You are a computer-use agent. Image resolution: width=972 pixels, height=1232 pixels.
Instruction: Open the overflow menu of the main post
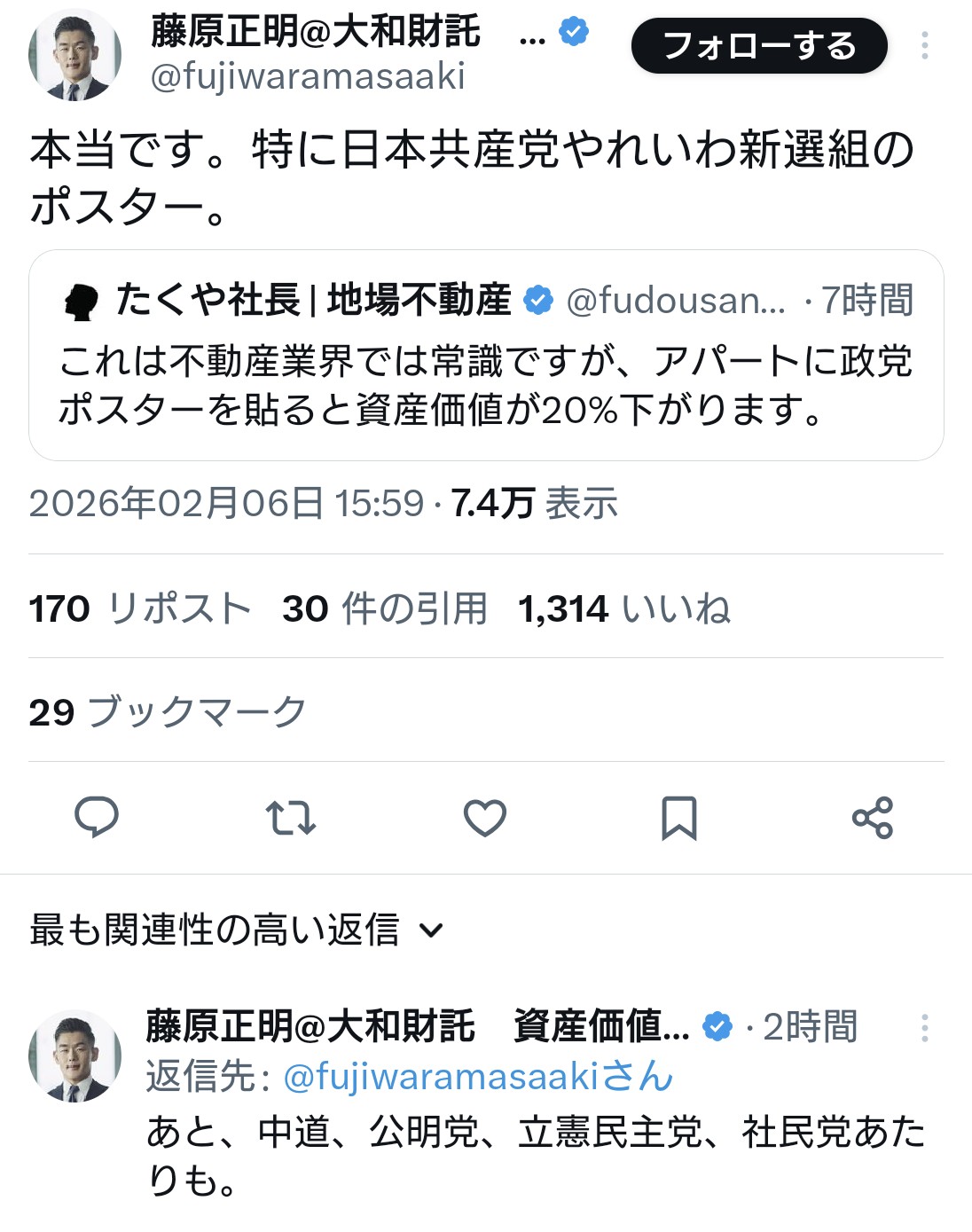click(924, 45)
